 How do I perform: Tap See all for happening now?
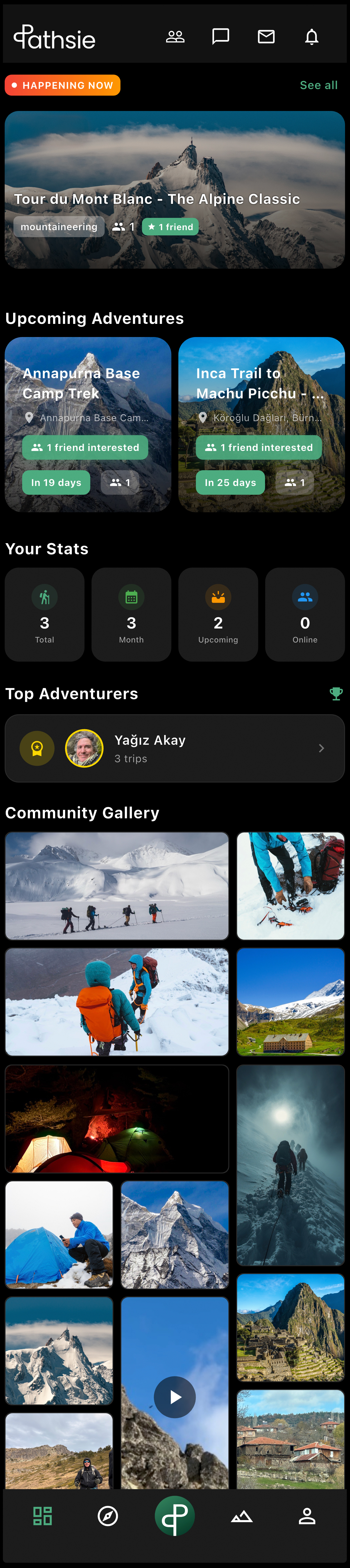318,85
